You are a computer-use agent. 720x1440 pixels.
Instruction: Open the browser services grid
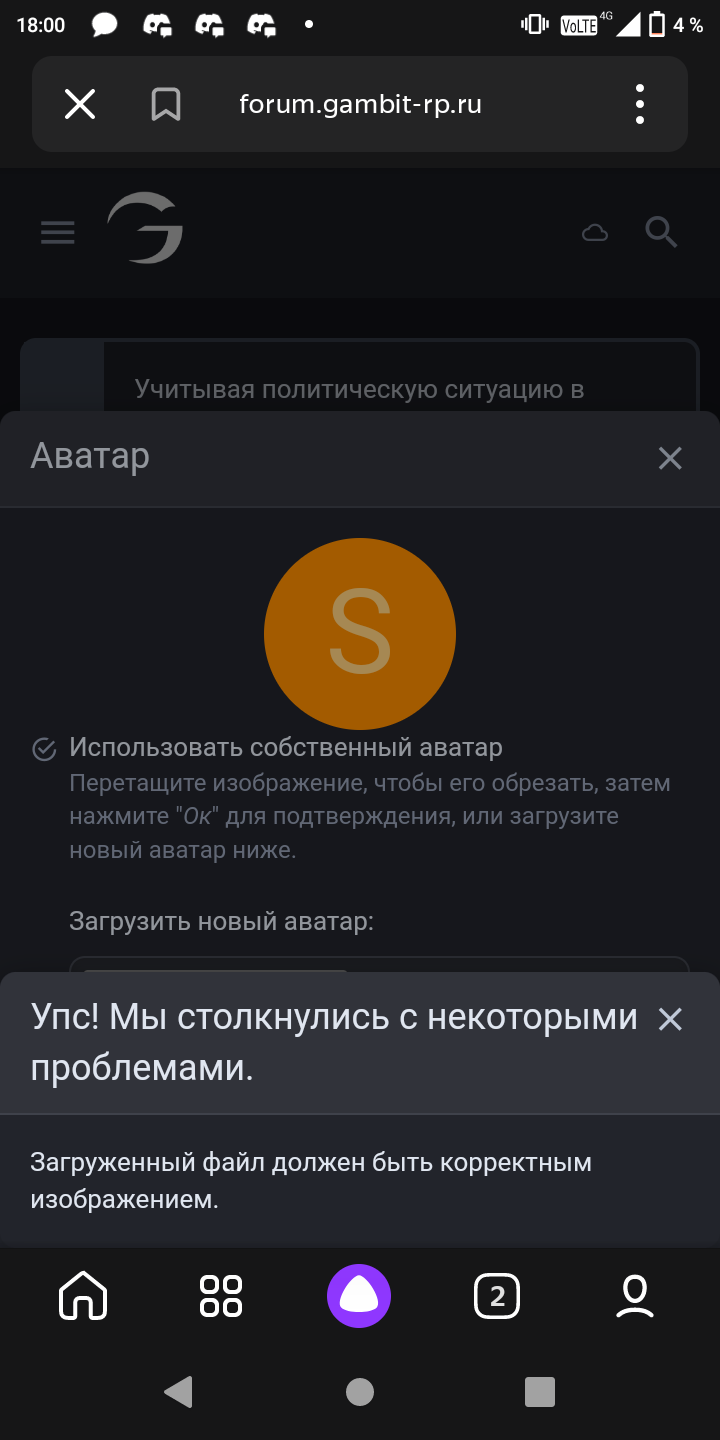coord(221,1296)
